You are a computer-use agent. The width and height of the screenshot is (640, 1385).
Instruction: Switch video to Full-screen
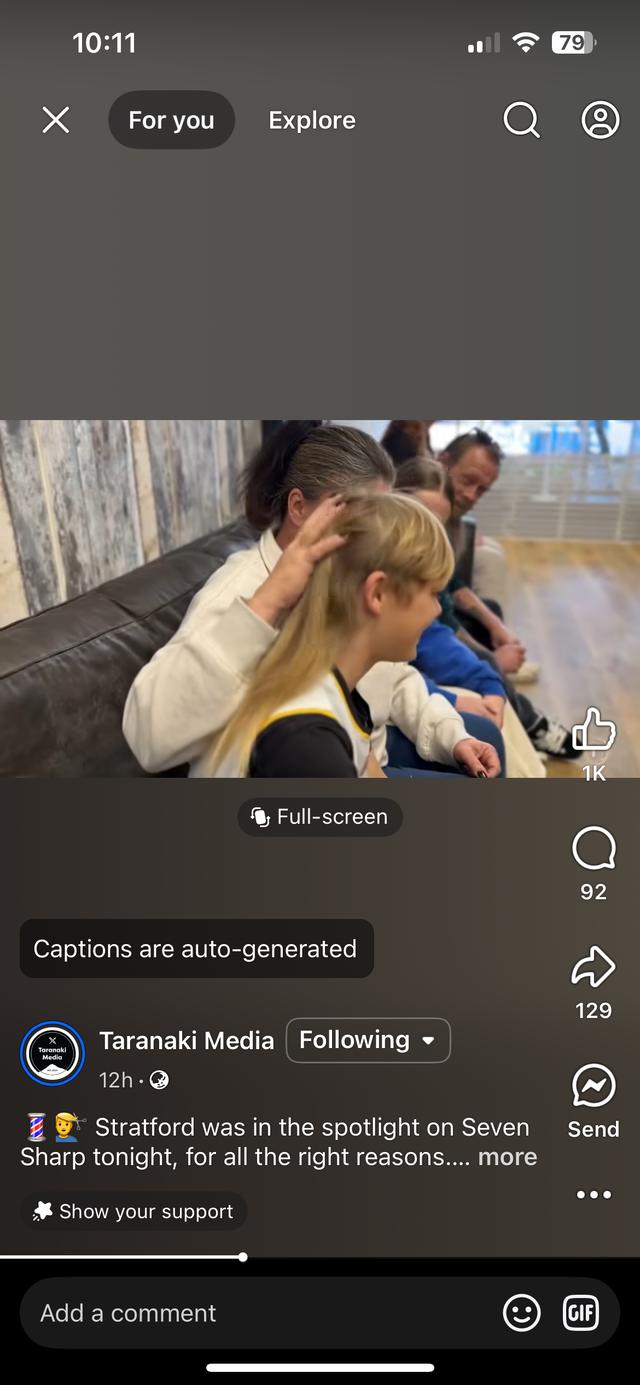click(320, 817)
